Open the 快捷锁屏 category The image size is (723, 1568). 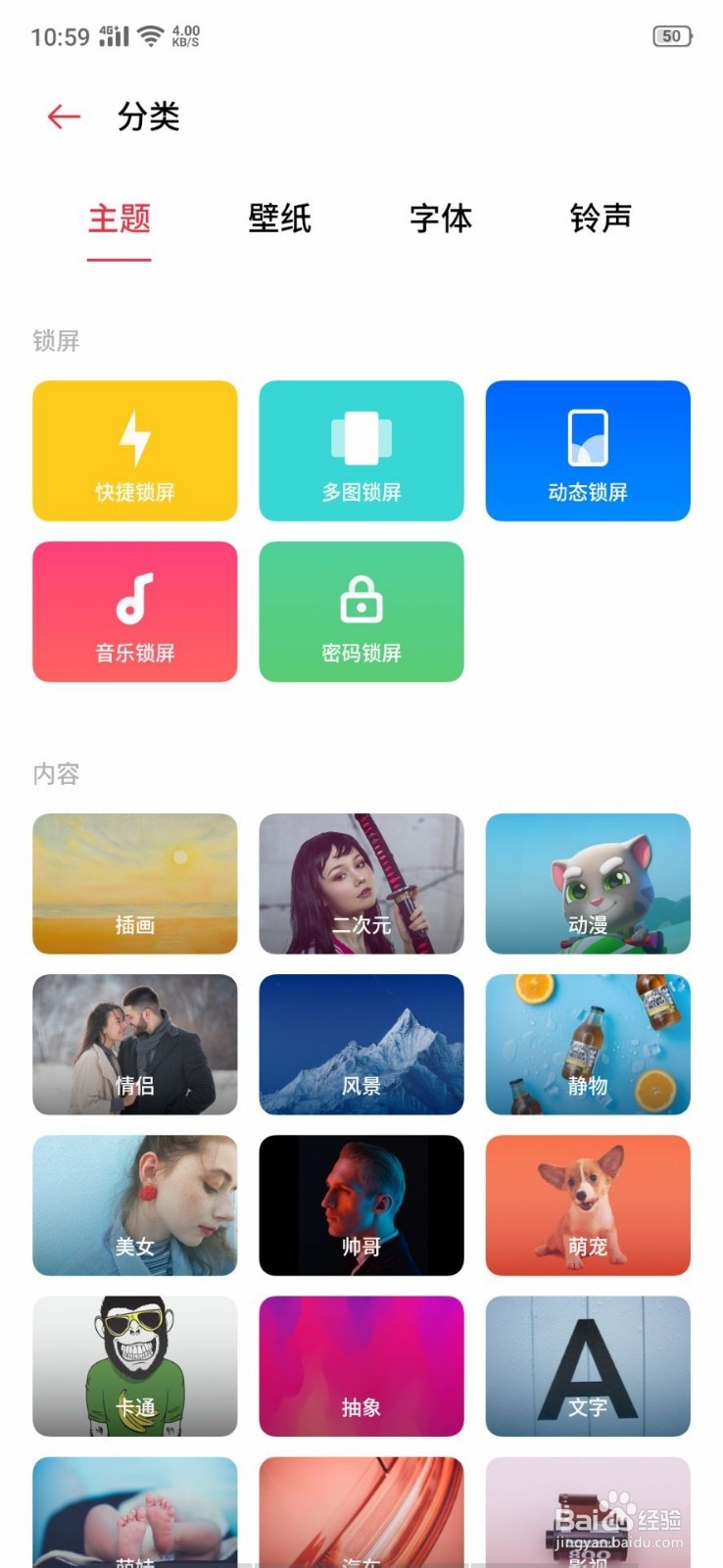135,451
